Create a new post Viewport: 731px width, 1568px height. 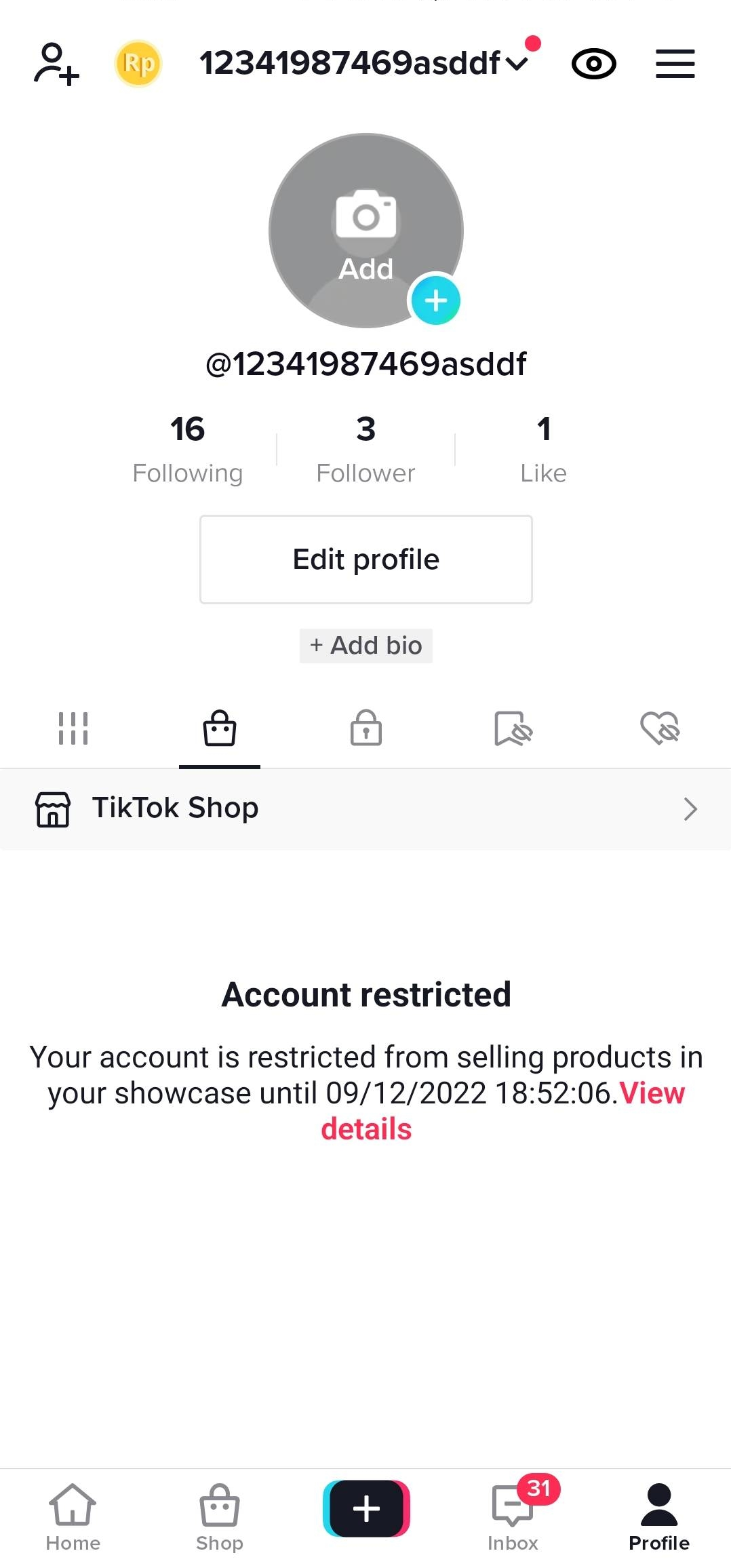pos(366,1508)
